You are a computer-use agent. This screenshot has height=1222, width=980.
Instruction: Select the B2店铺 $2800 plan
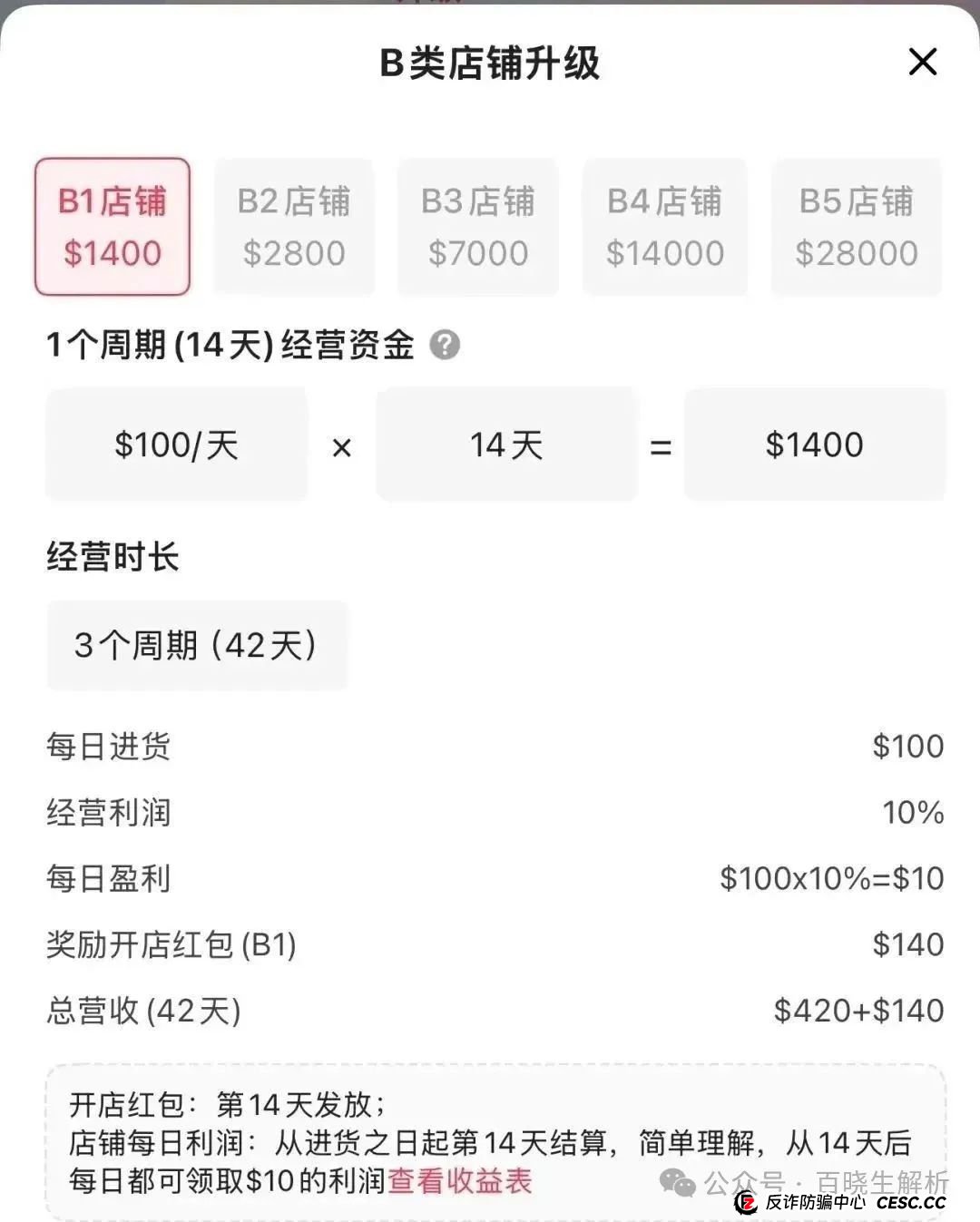294,227
